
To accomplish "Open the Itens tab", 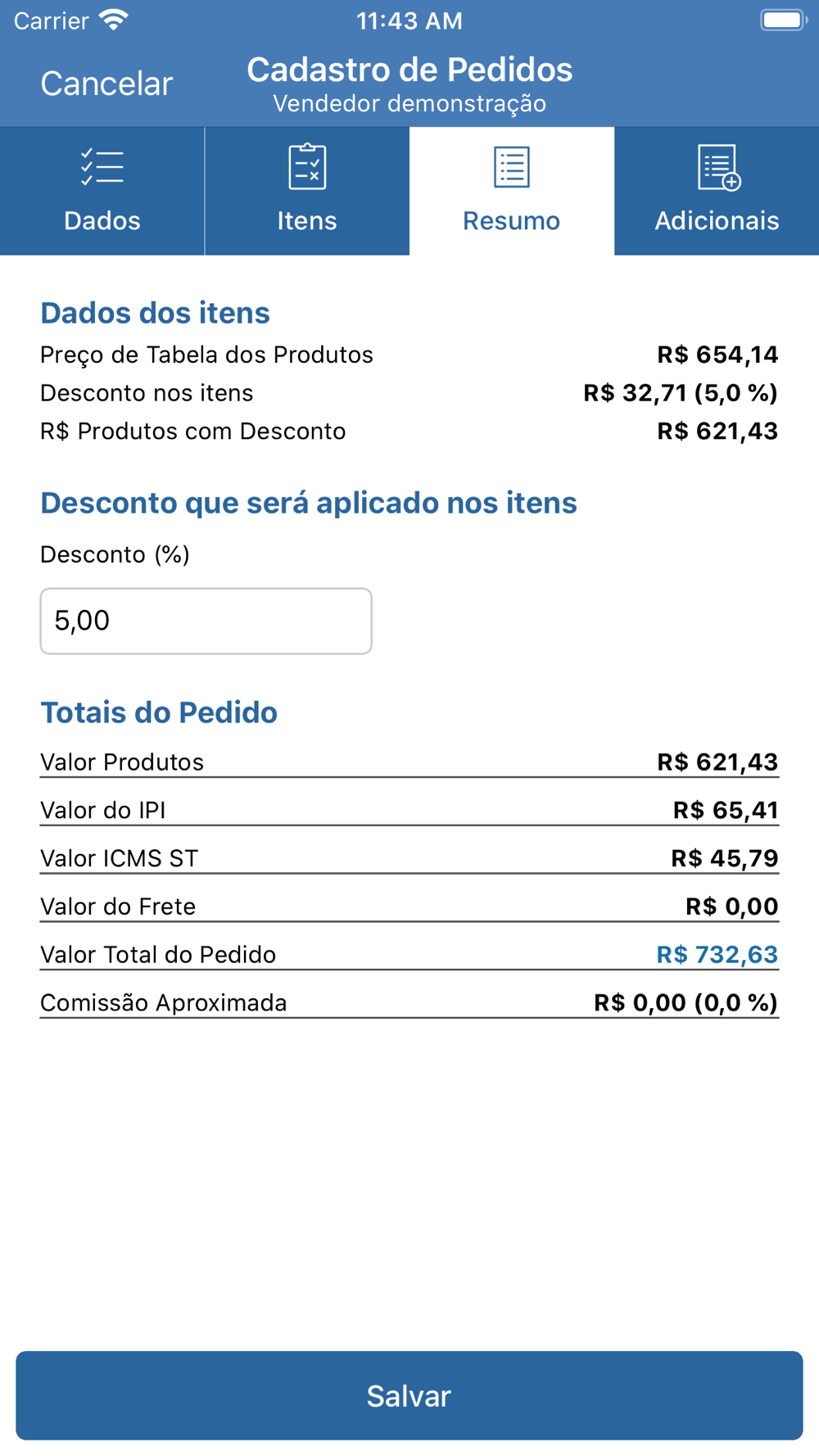I will 307,191.
